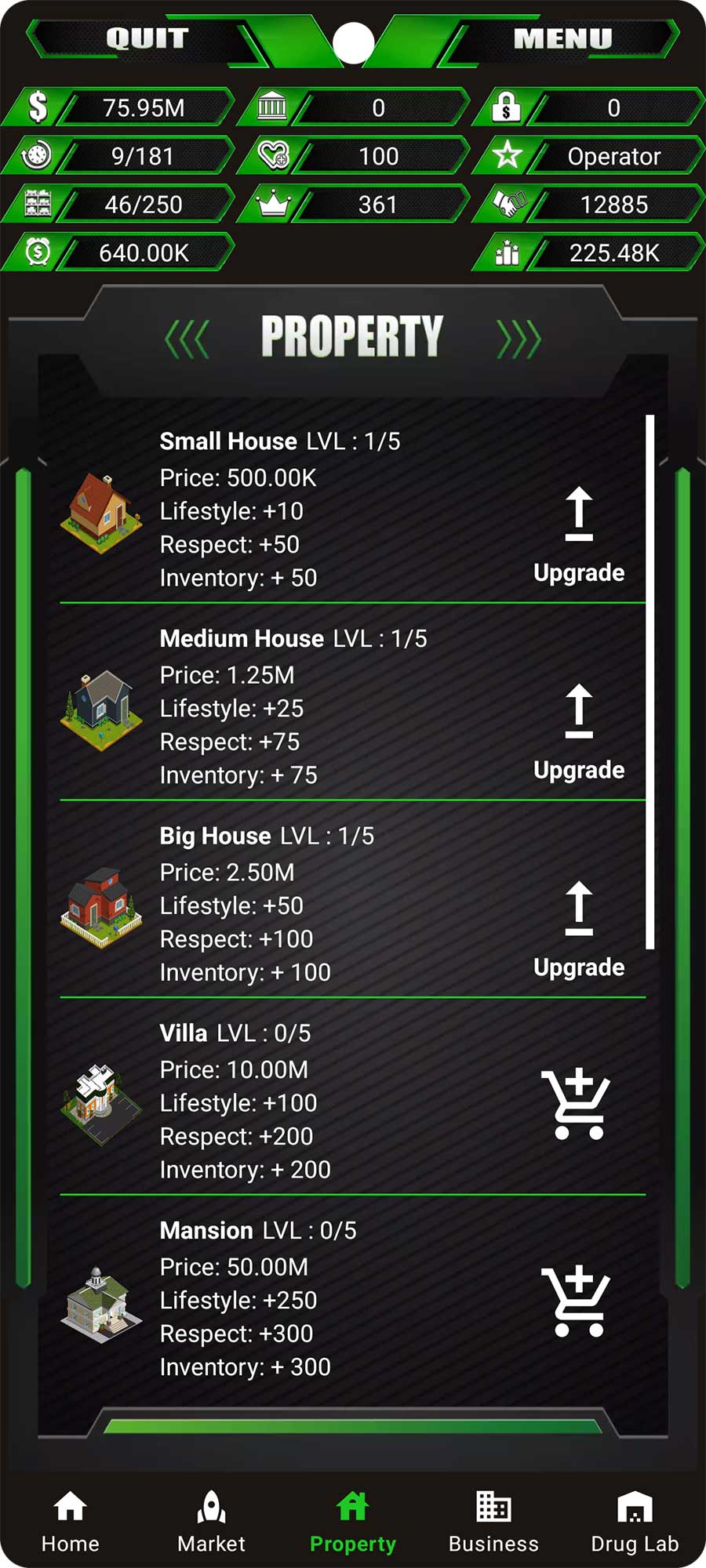
Task: Open the Drug Lab tab
Action: [x=635, y=1523]
